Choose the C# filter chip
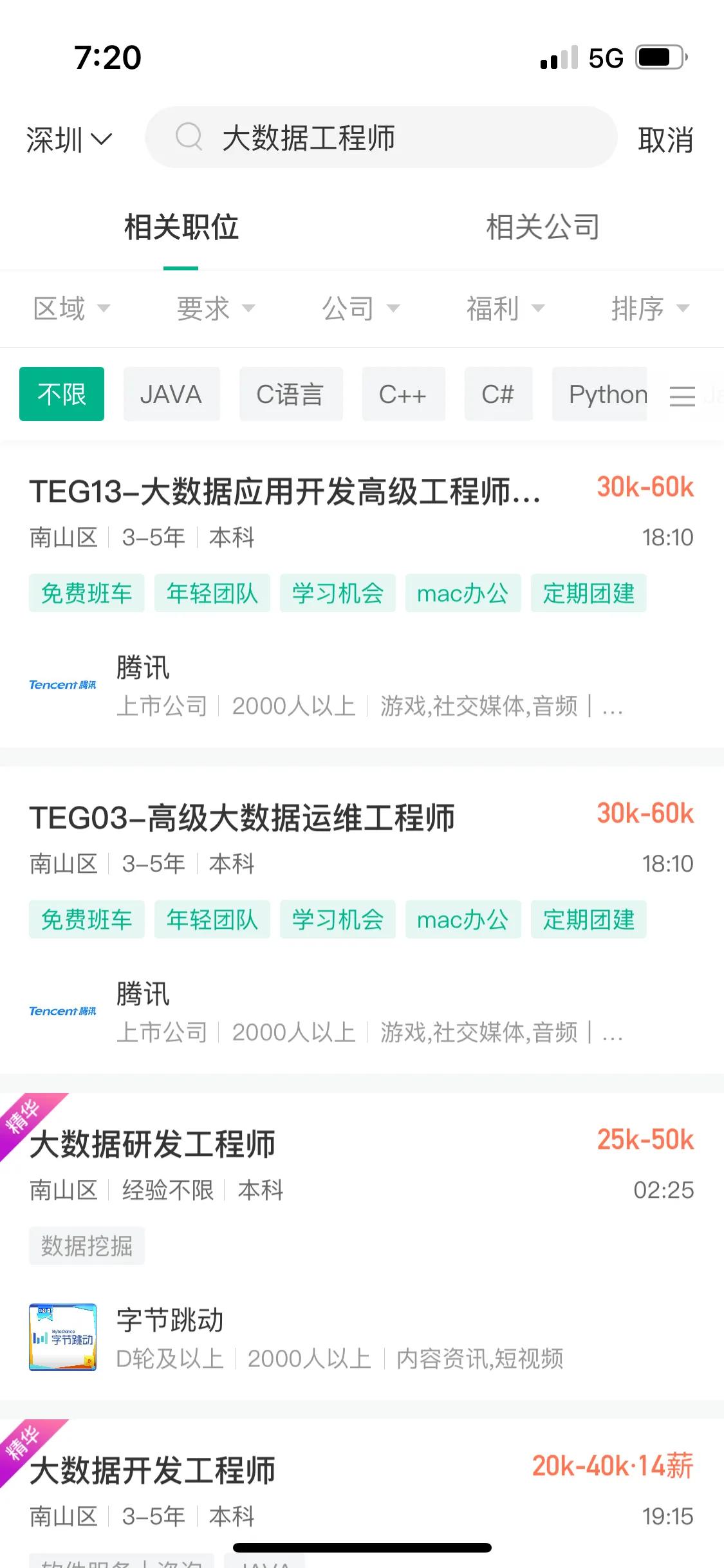The width and height of the screenshot is (724, 1568). (x=498, y=394)
